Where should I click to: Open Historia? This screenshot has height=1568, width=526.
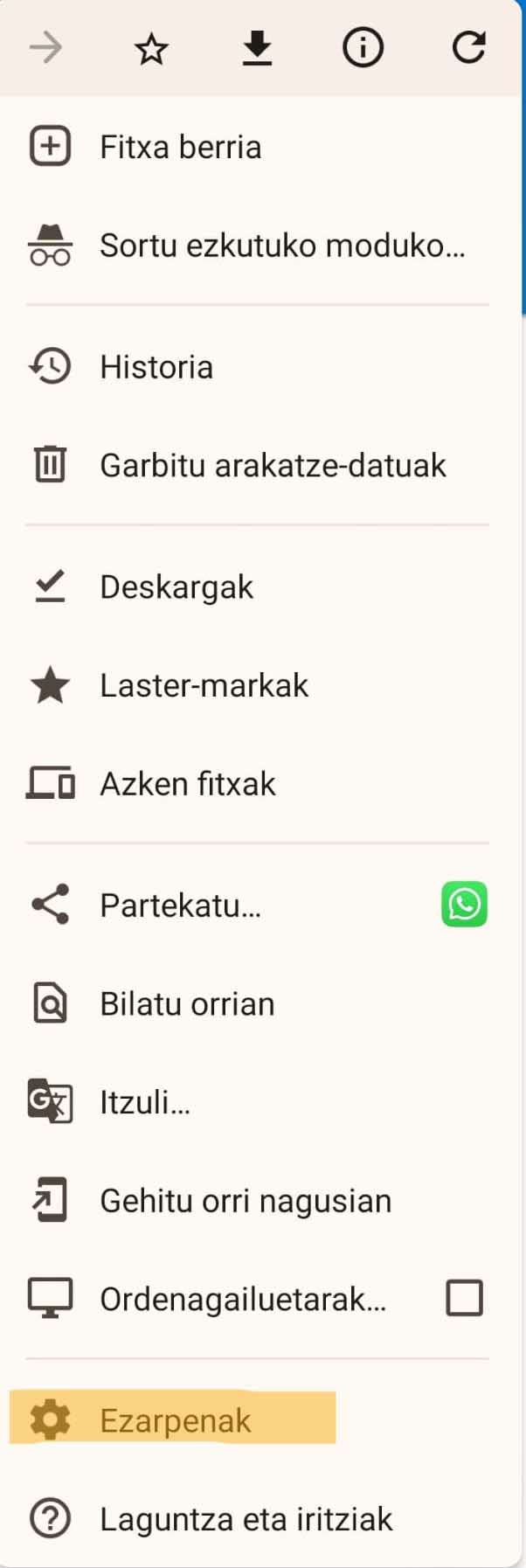pyautogui.click(x=156, y=367)
